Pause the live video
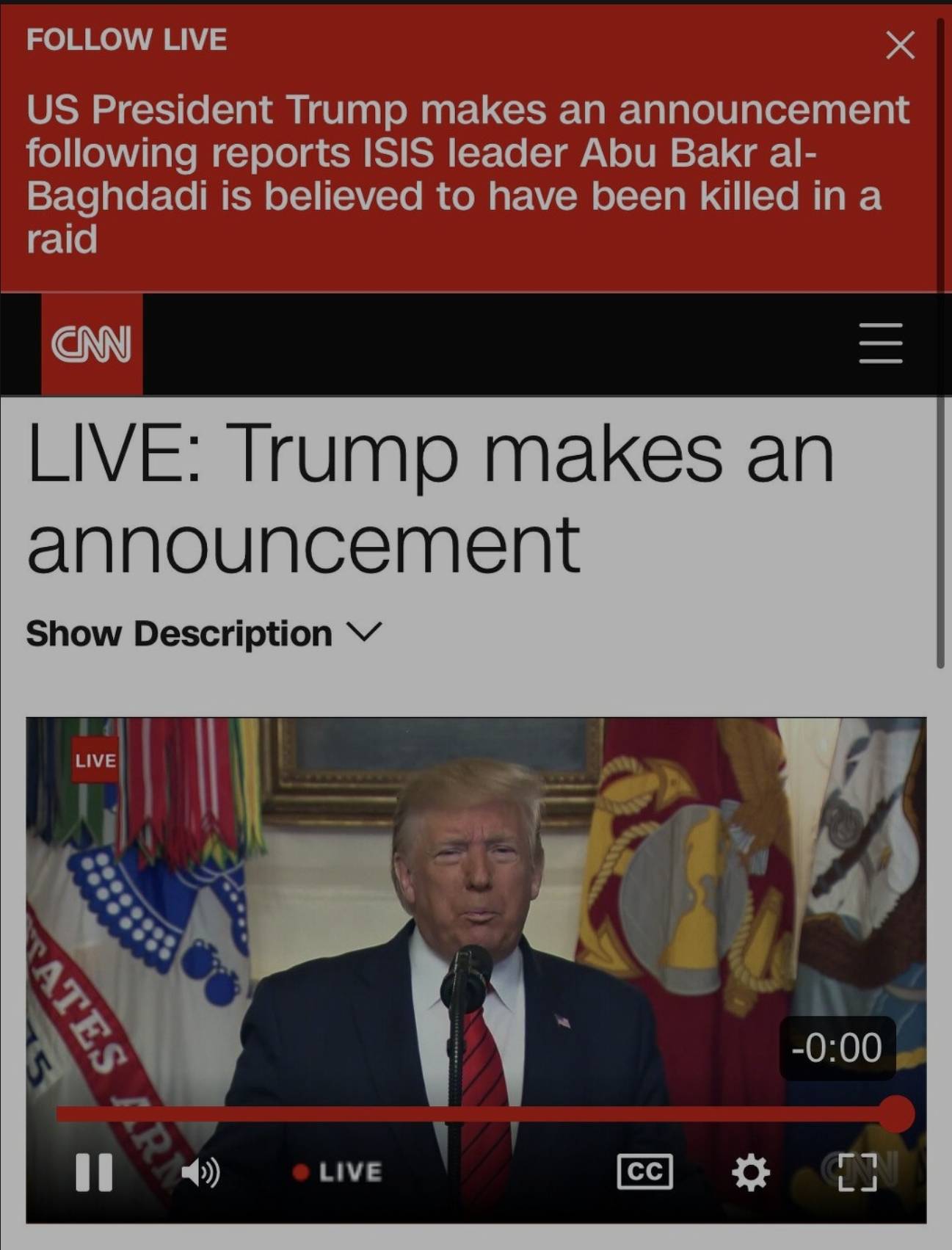This screenshot has width=952, height=1250. [95, 1172]
